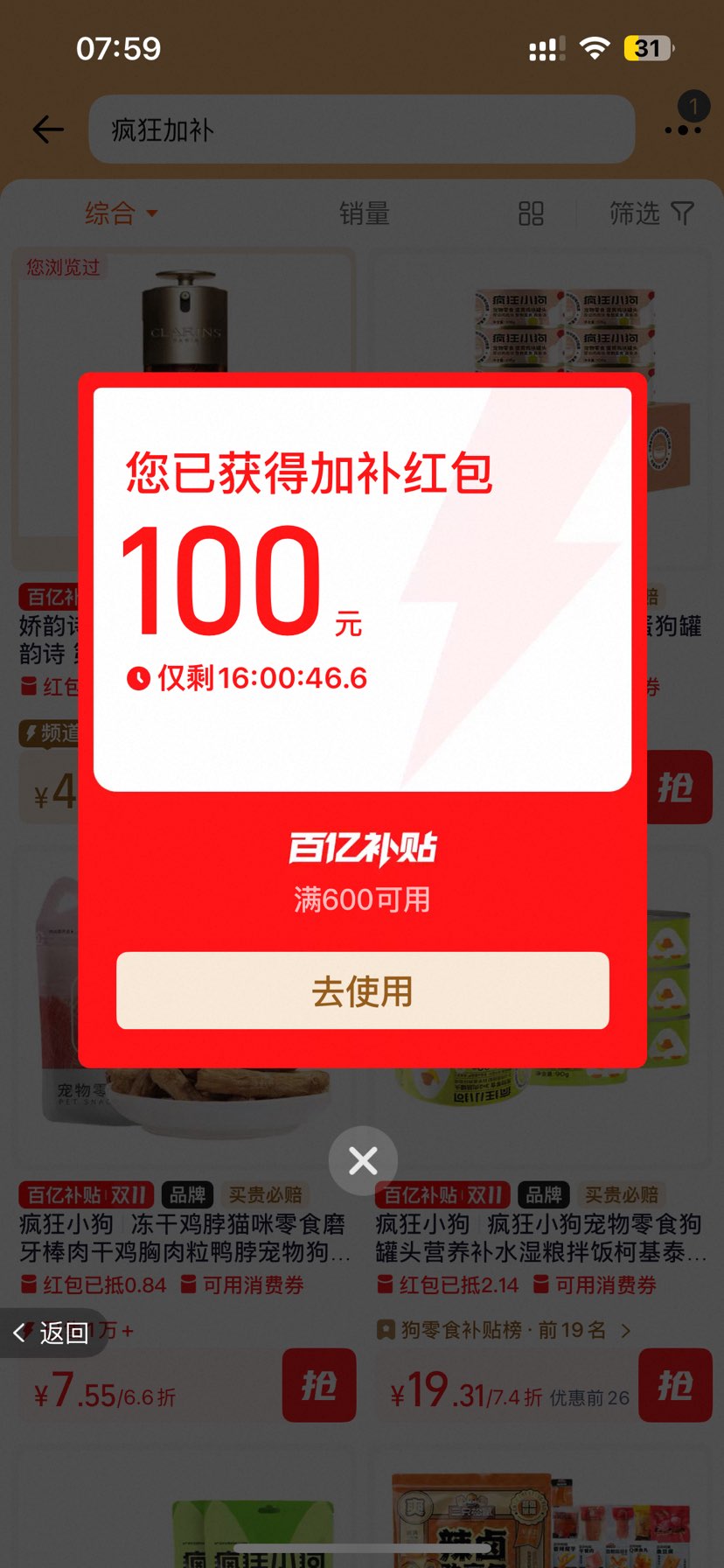Open the three-dot overflow menu with badge
This screenshot has width=724, height=1568.
[684, 129]
